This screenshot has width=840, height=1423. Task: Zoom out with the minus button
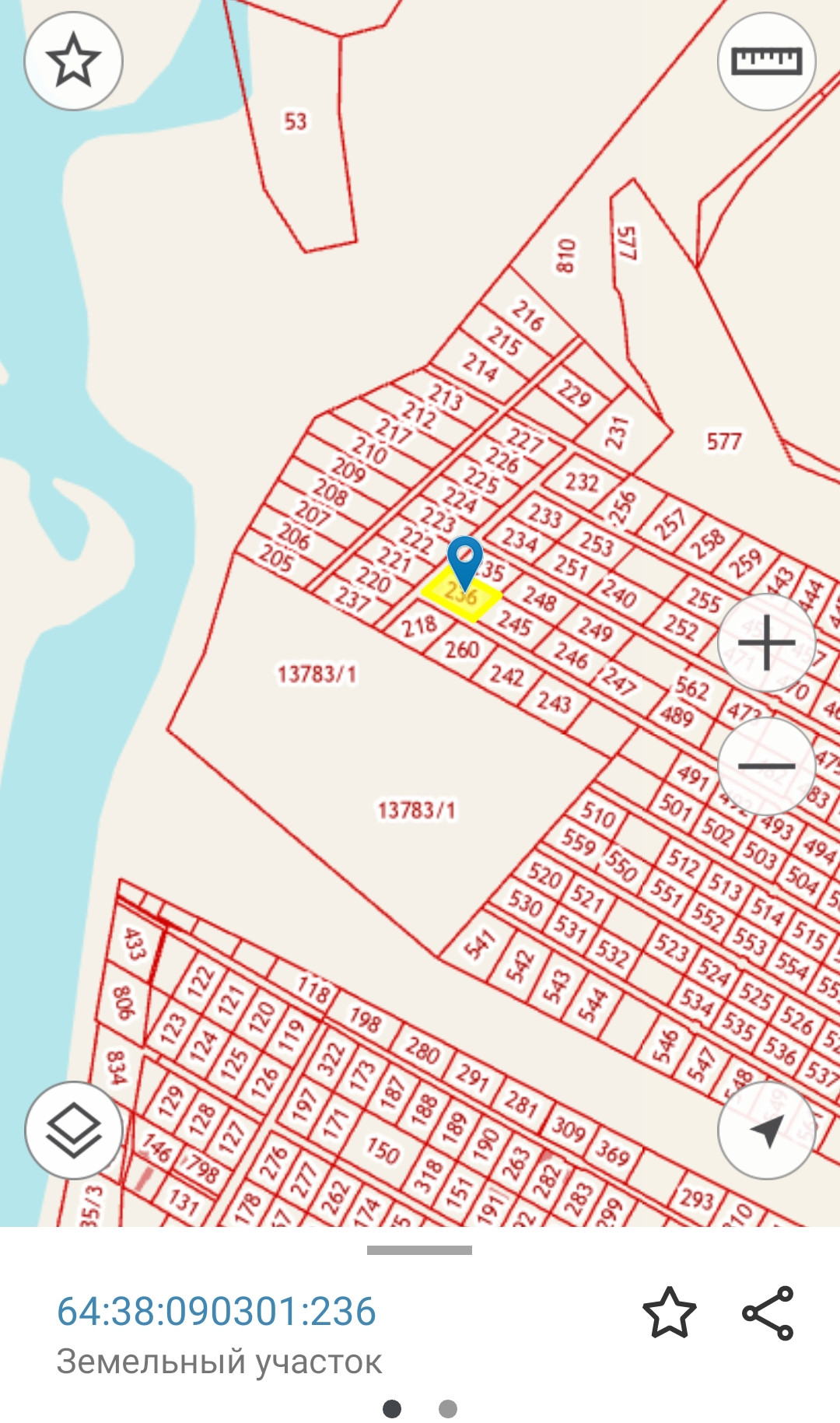766,766
